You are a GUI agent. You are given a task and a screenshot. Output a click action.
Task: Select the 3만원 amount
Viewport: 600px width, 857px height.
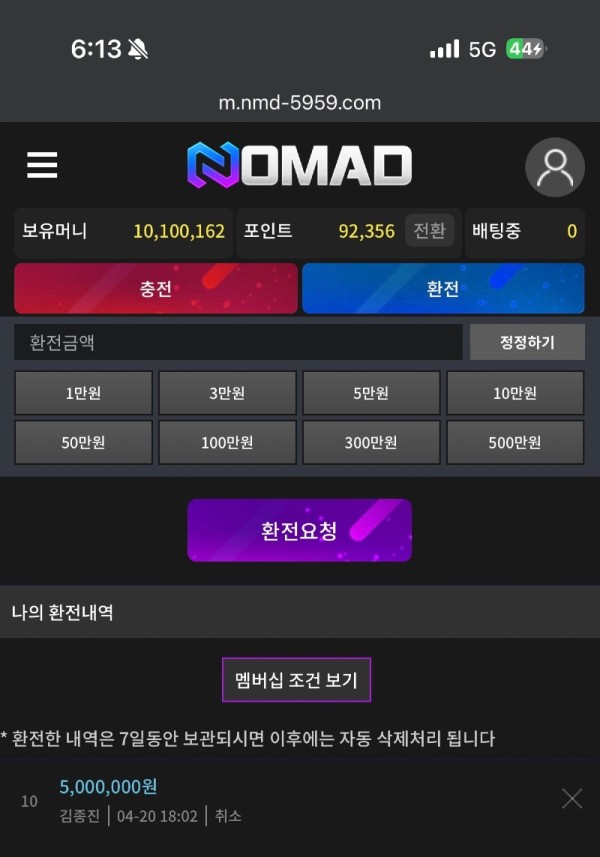(x=227, y=393)
